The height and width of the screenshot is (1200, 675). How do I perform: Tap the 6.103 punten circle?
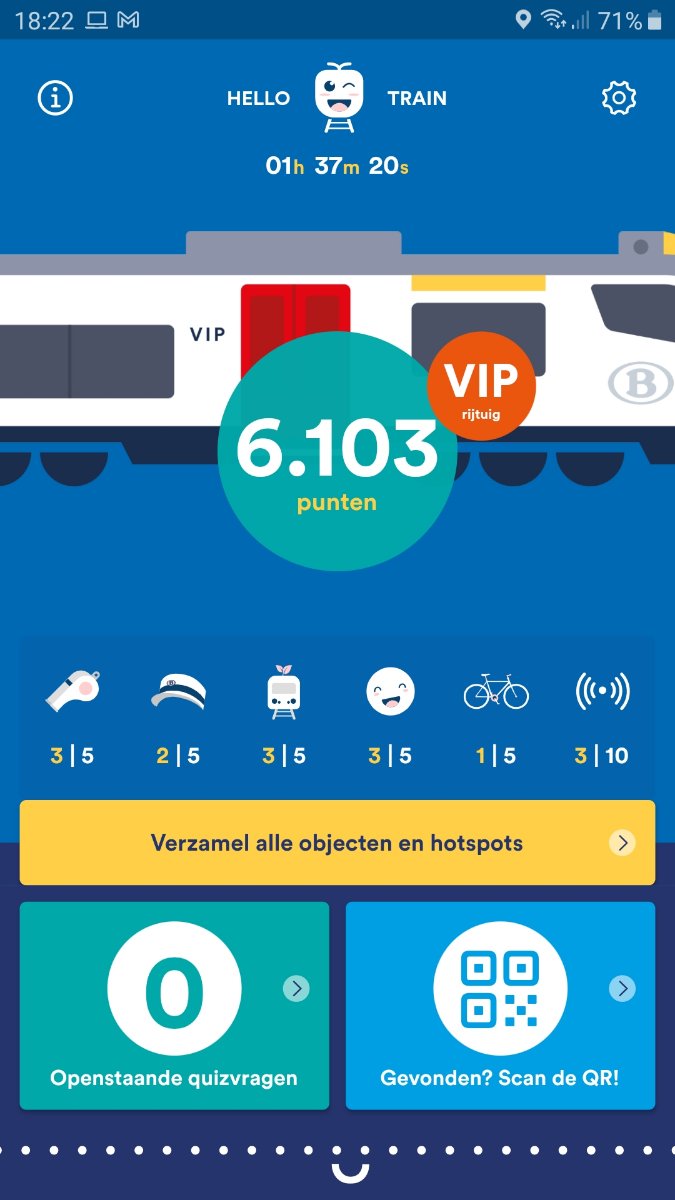click(x=337, y=453)
